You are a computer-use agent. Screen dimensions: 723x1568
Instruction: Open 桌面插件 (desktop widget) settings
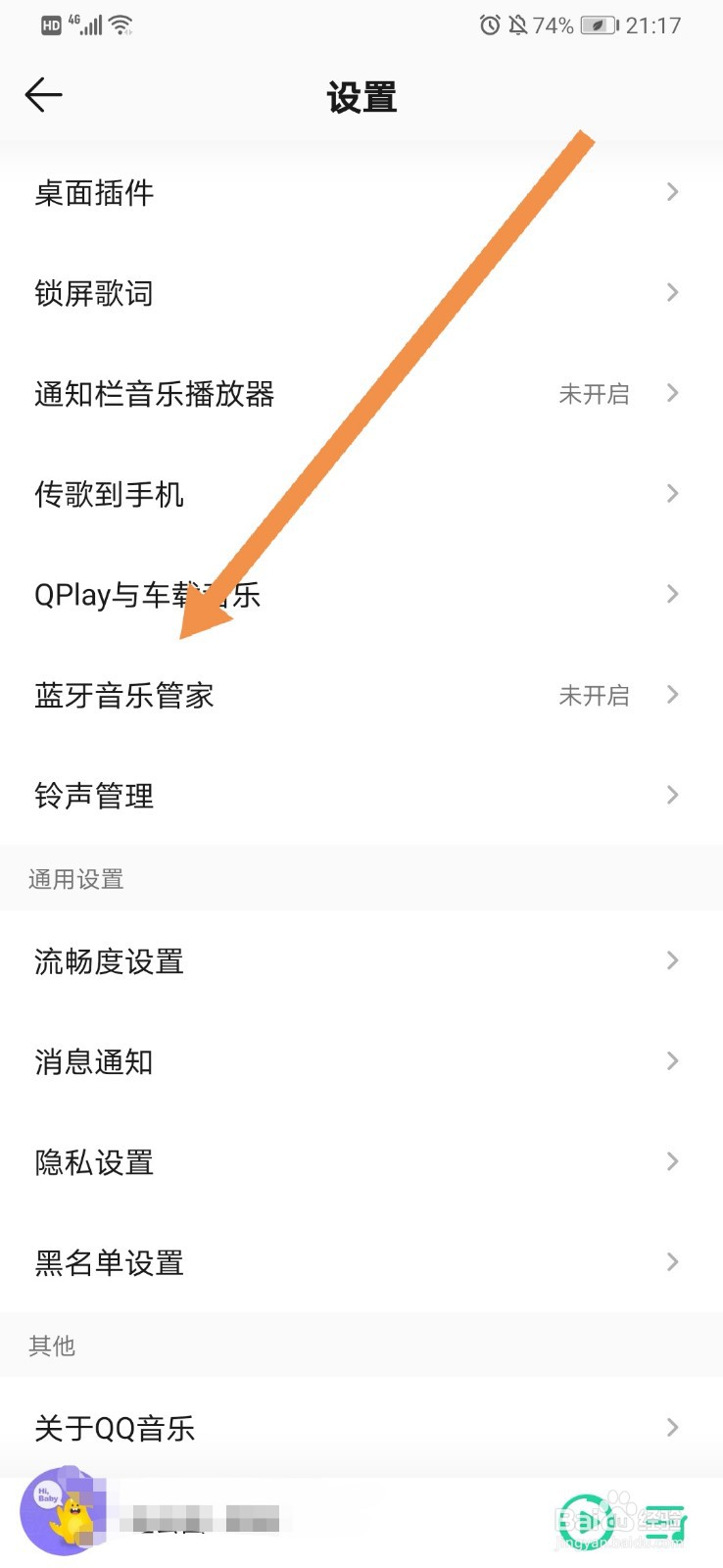94,193
